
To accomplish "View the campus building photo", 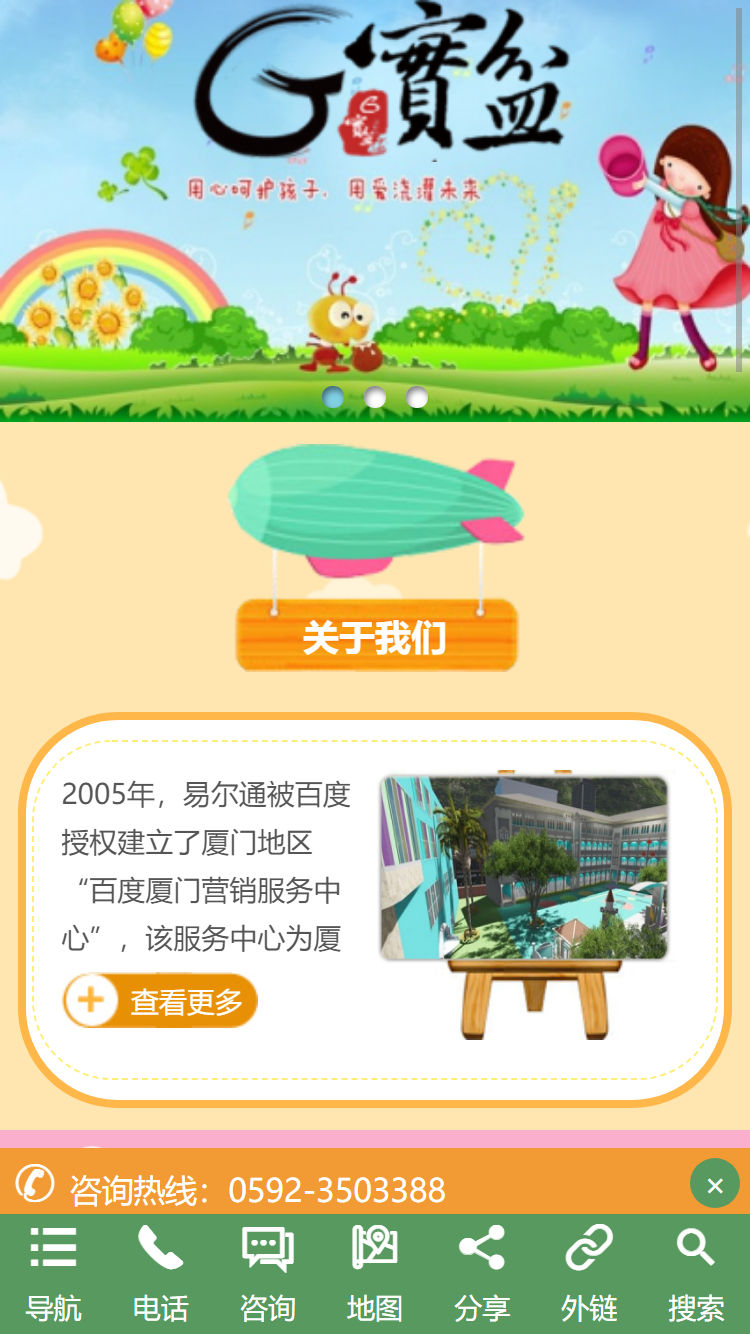I will [524, 867].
